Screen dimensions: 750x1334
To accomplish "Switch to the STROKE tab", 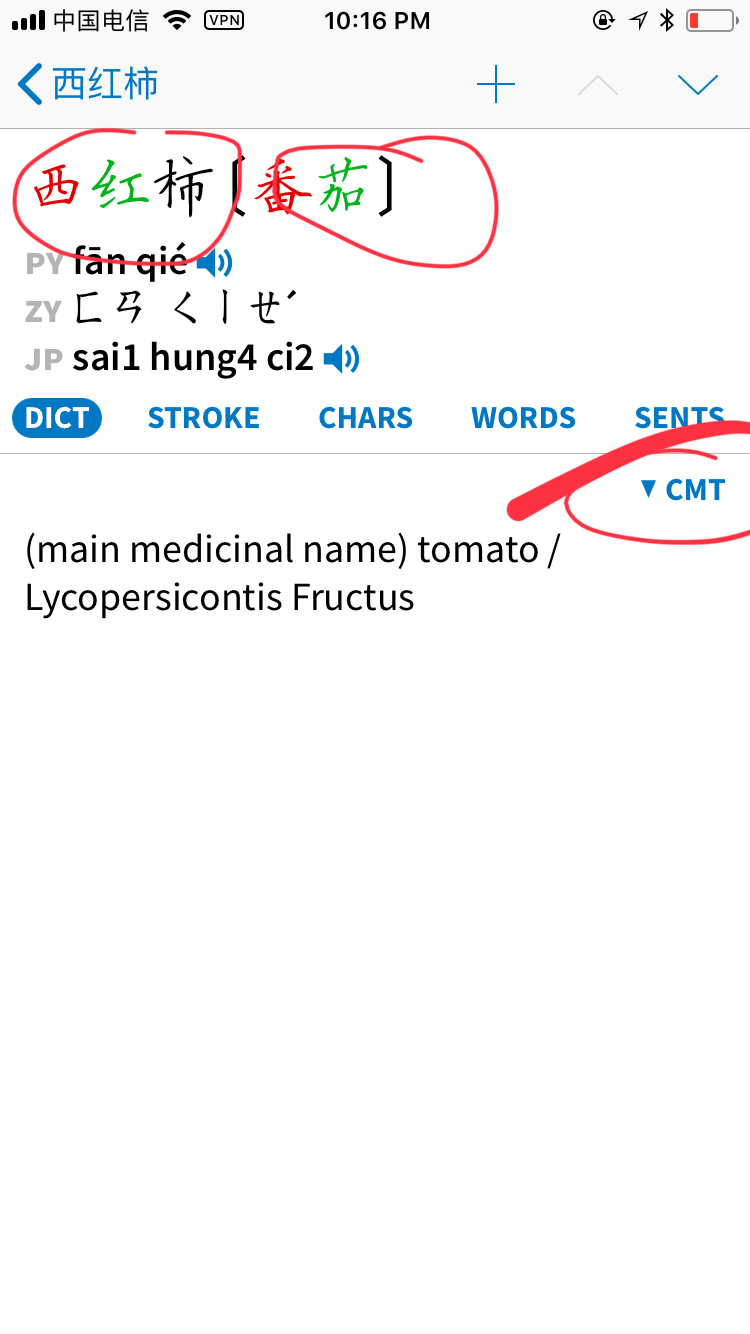I will click(x=204, y=418).
